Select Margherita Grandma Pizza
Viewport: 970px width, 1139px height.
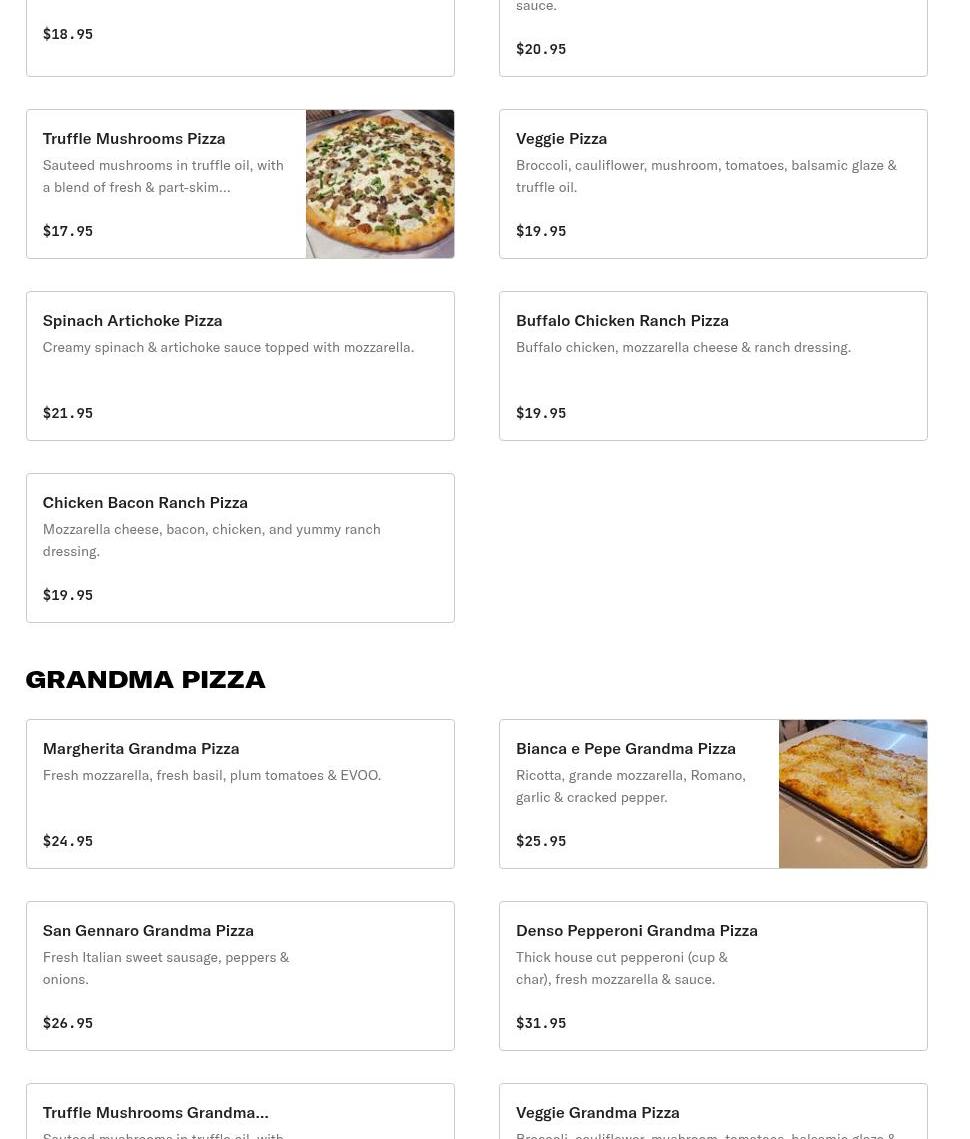pyautogui.click(x=240, y=794)
